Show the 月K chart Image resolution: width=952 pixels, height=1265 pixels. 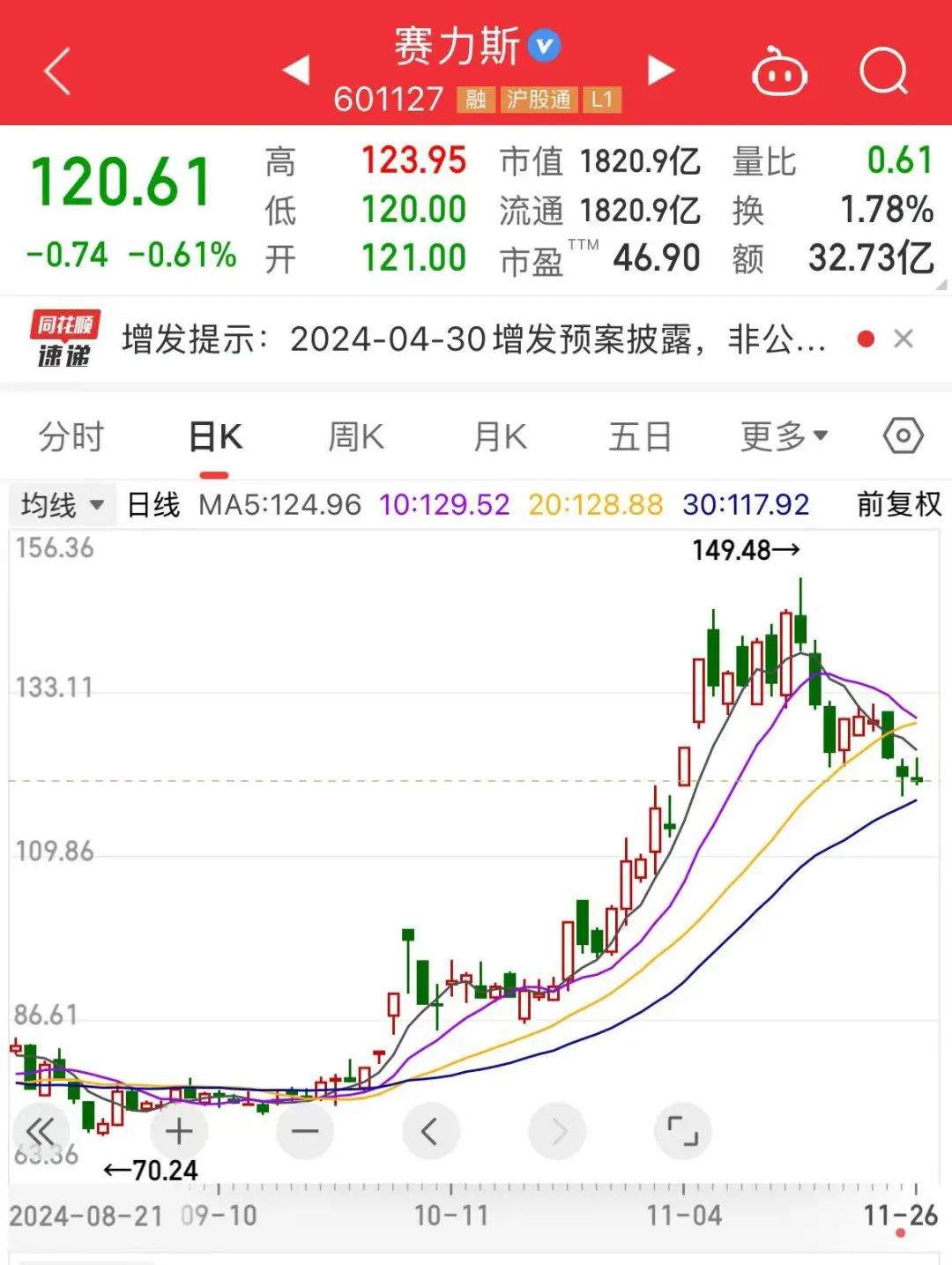click(x=500, y=436)
